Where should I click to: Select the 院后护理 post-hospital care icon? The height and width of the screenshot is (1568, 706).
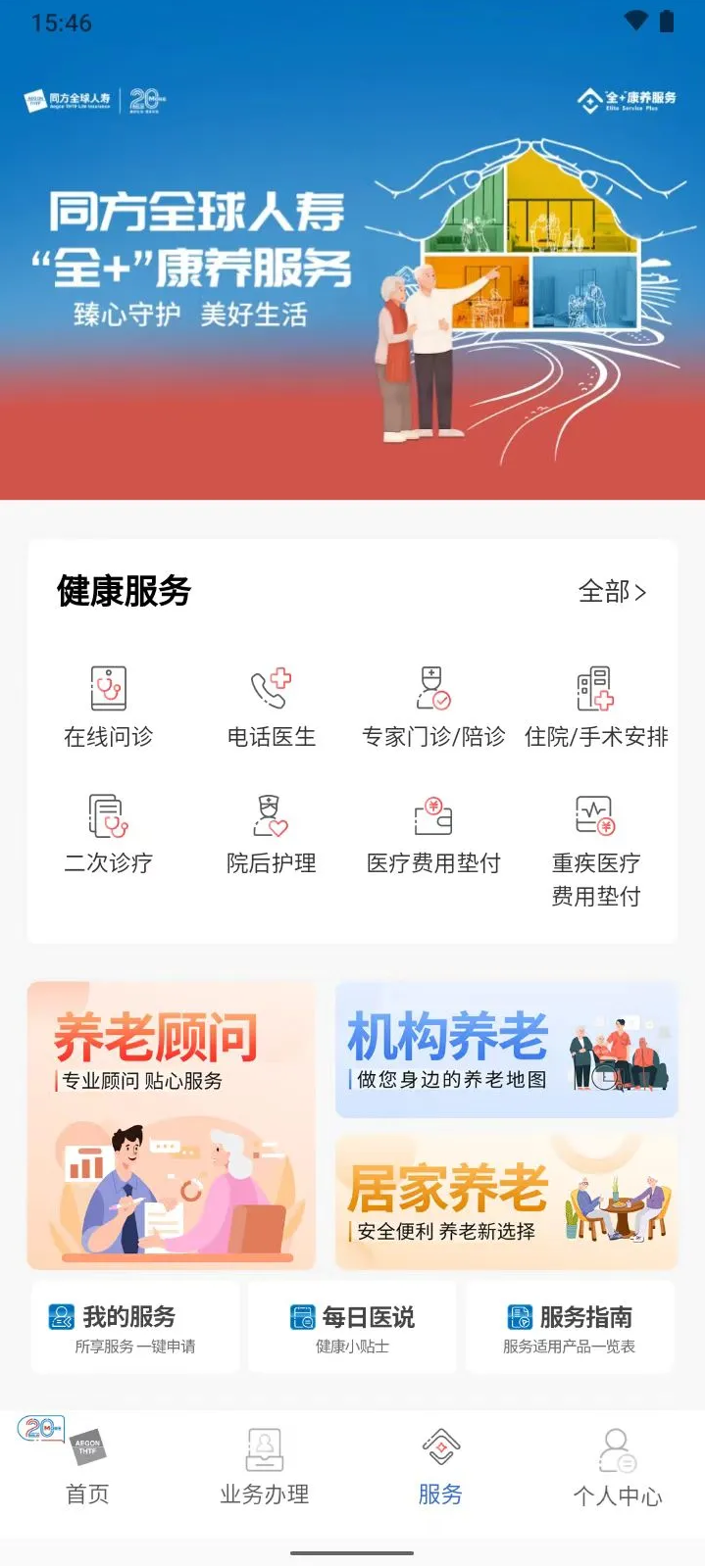click(269, 833)
